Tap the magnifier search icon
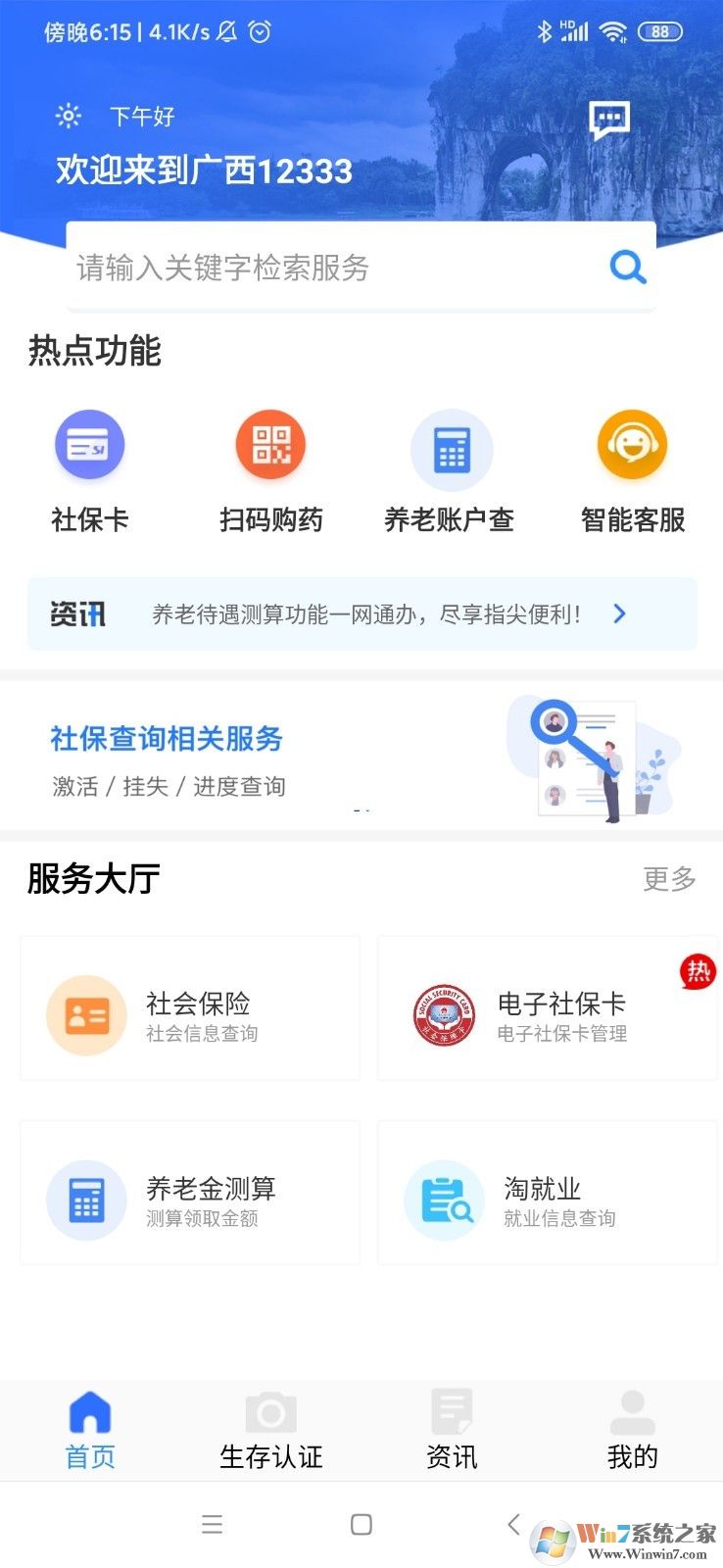The image size is (723, 1568). coord(627,267)
